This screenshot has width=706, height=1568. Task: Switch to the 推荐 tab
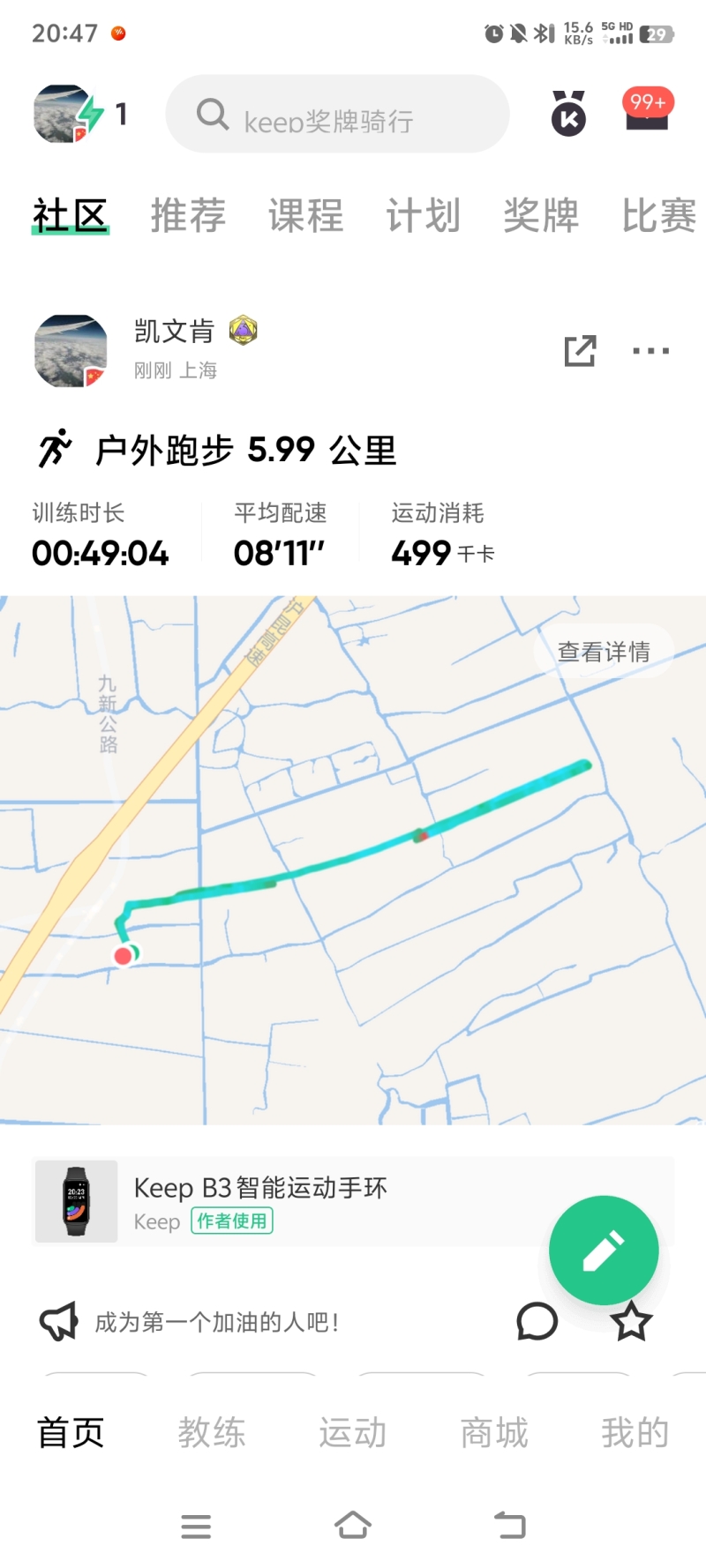pyautogui.click(x=188, y=215)
